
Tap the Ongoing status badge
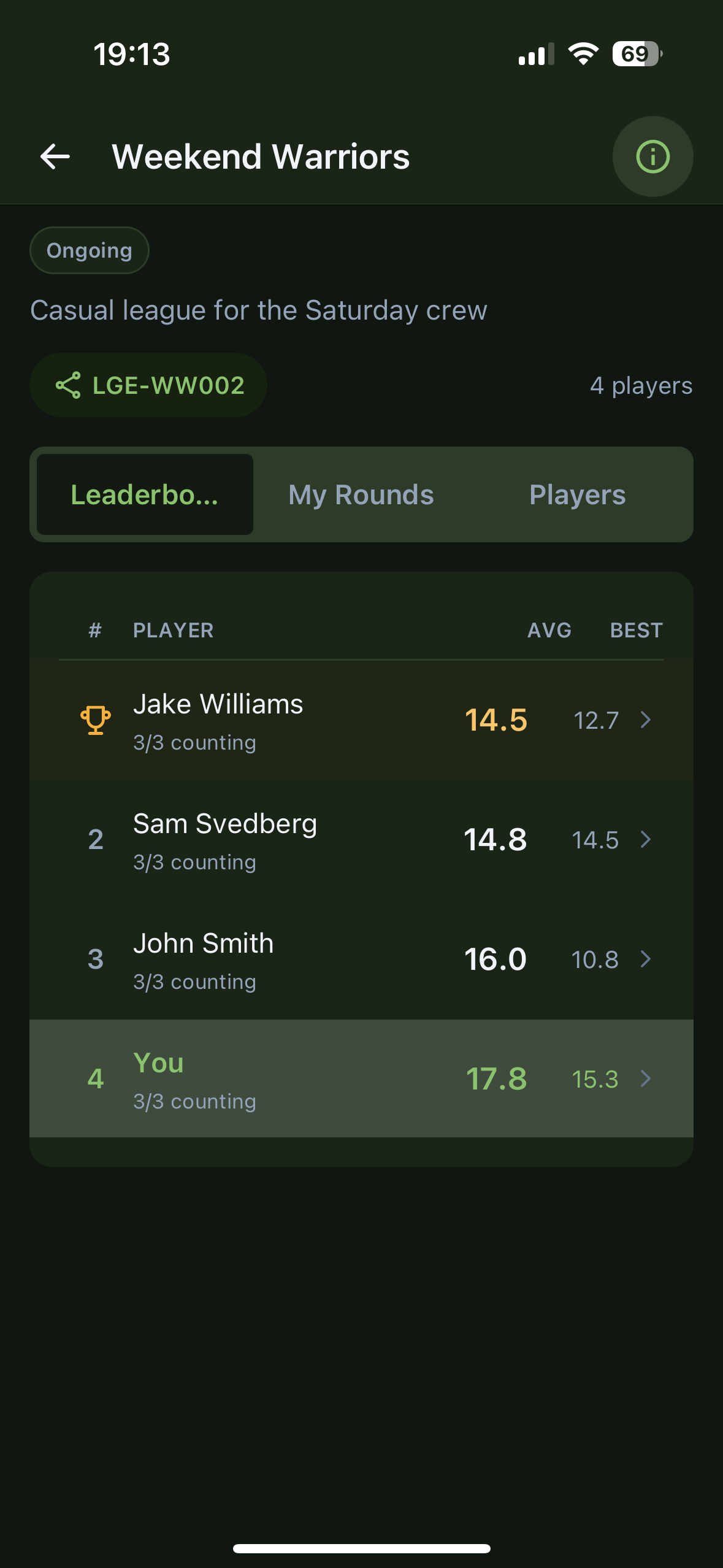89,250
